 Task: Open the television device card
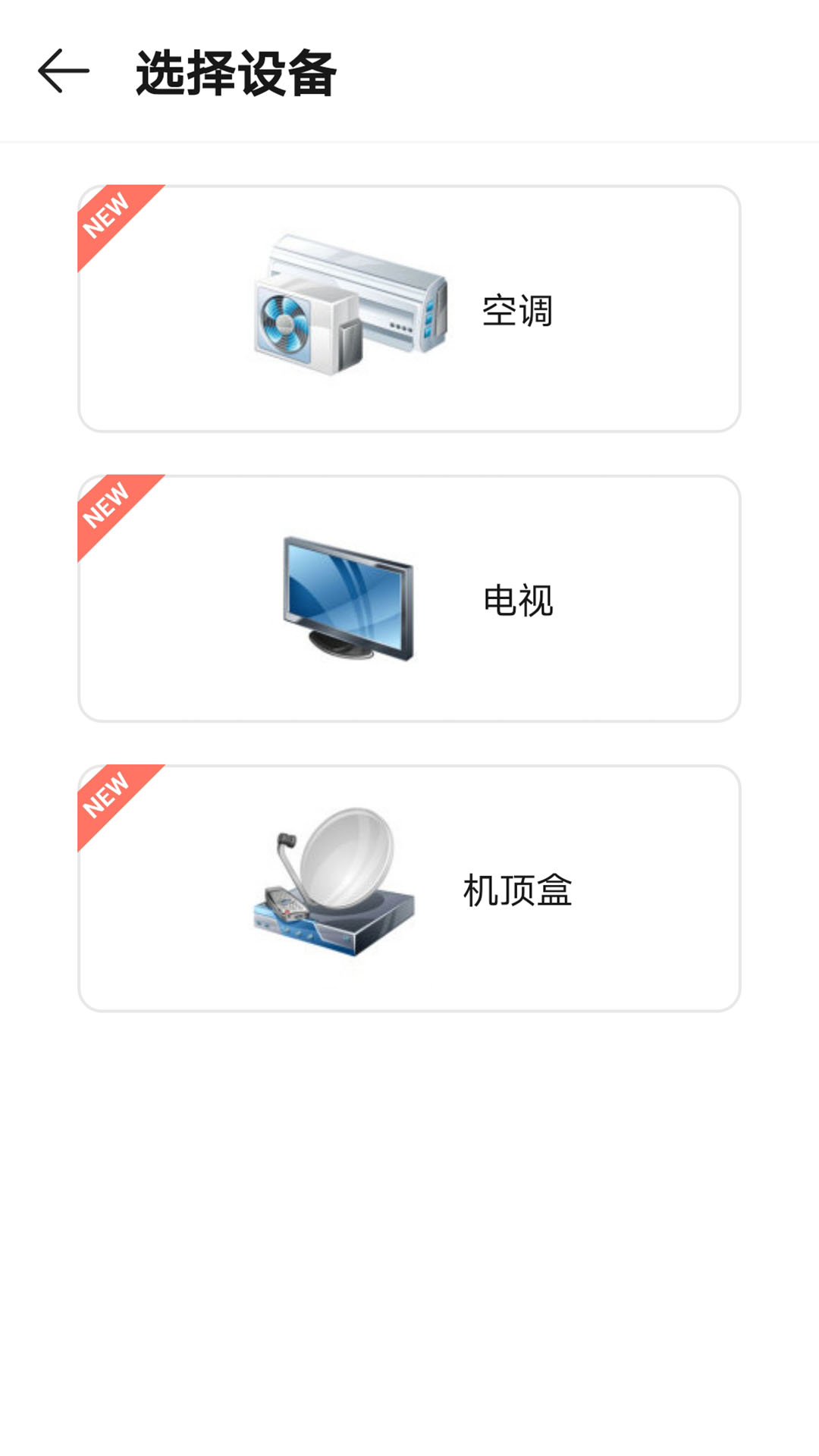409,595
